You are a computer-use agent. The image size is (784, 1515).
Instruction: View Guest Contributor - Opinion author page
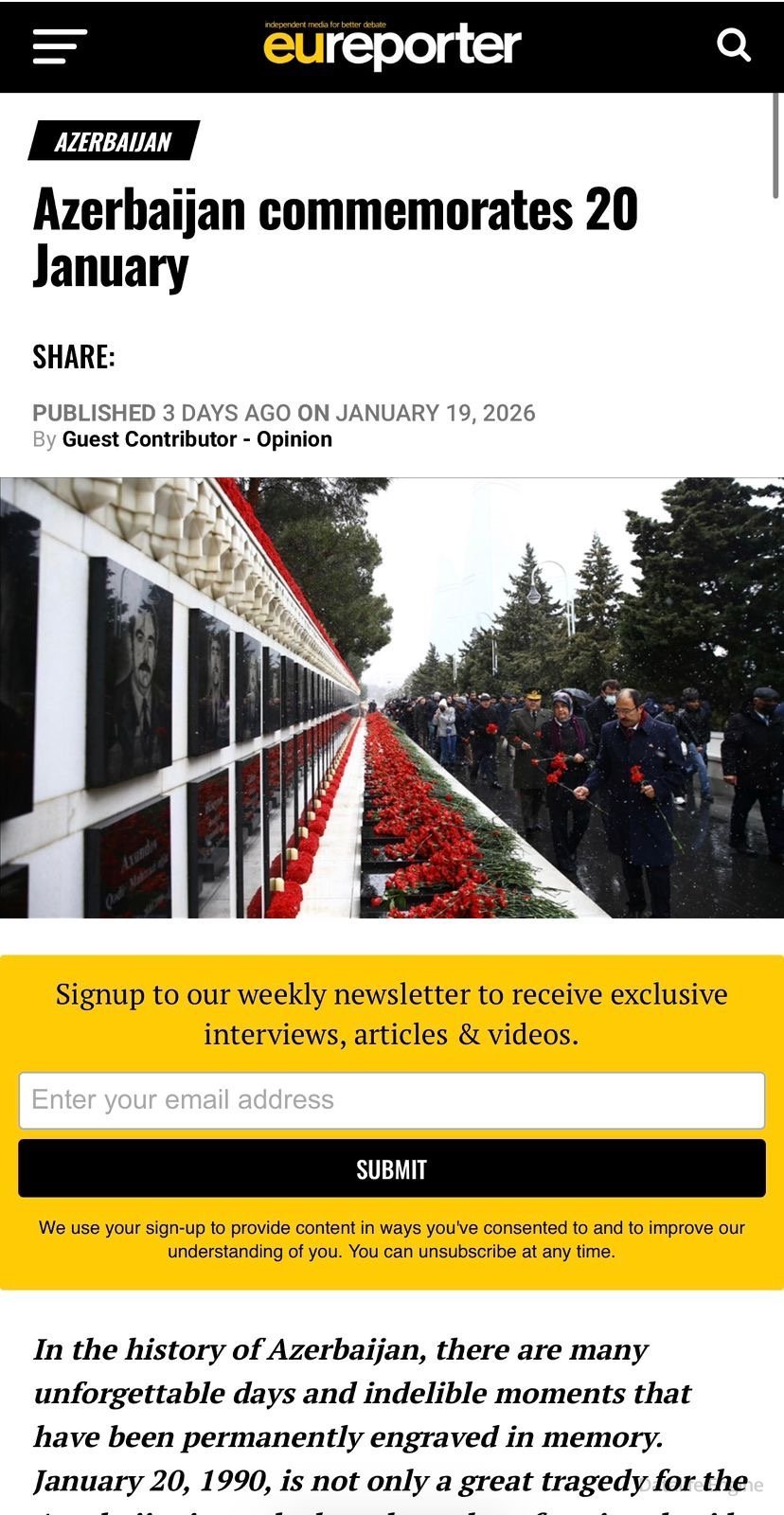tap(197, 439)
